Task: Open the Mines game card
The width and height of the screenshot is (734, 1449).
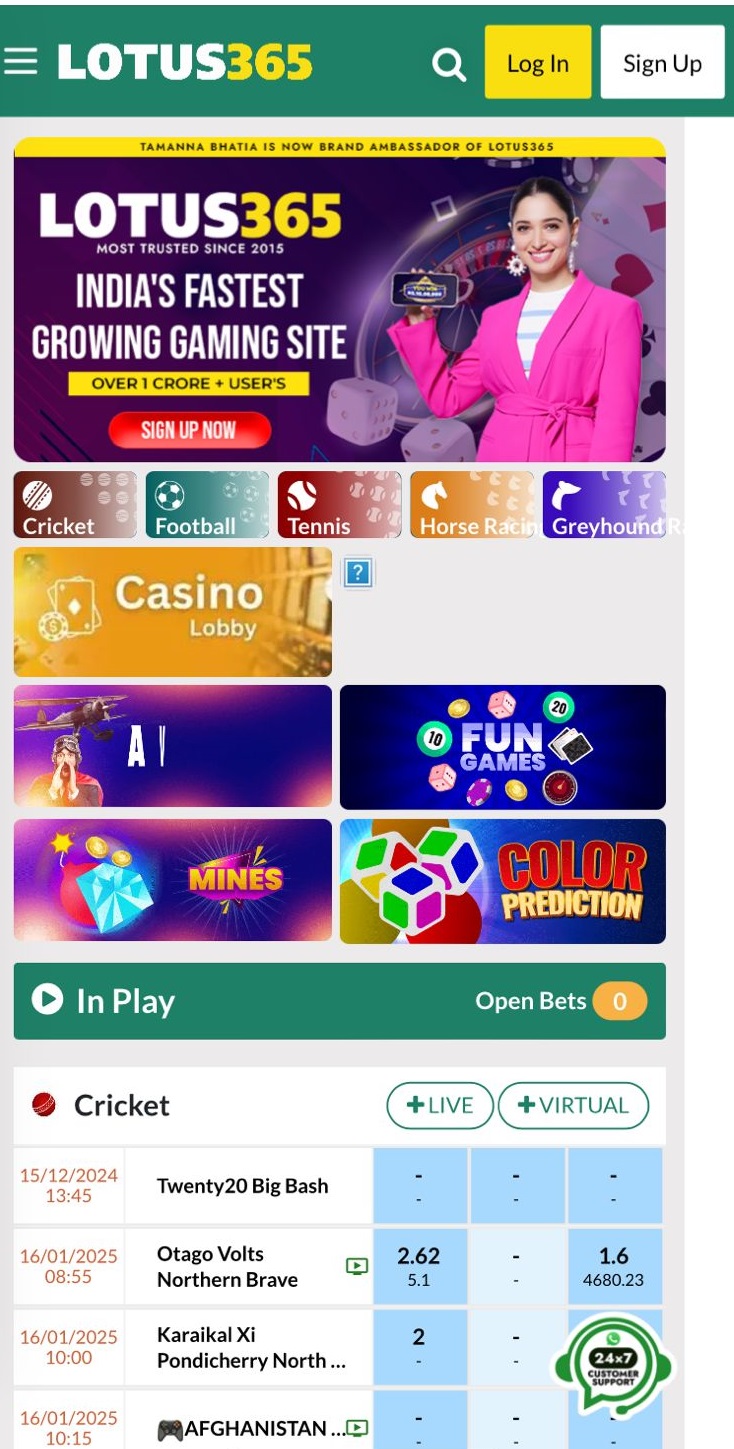Action: pos(172,880)
